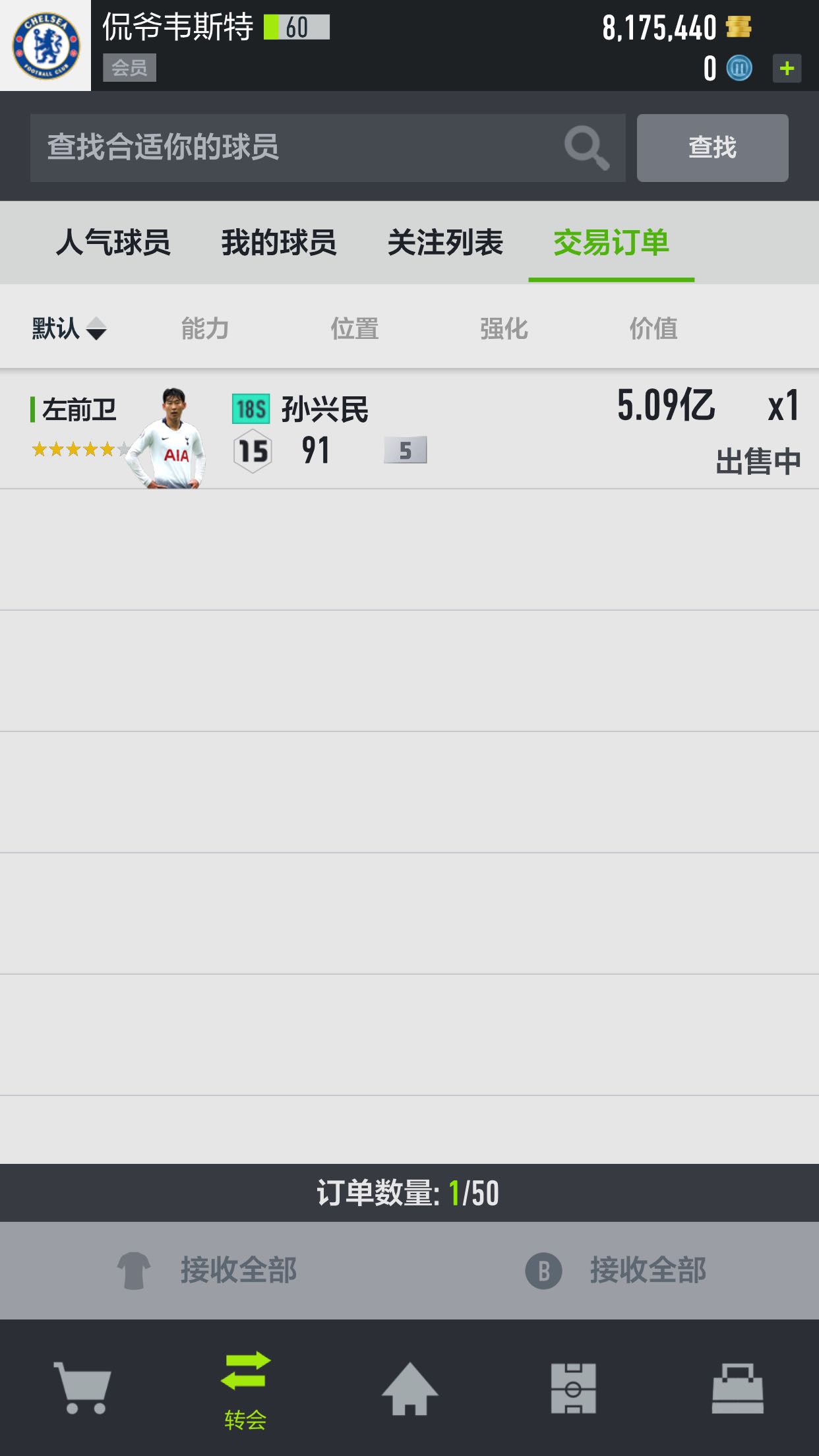Sort orders by 默认
819x1456 pixels.
pyautogui.click(x=69, y=328)
